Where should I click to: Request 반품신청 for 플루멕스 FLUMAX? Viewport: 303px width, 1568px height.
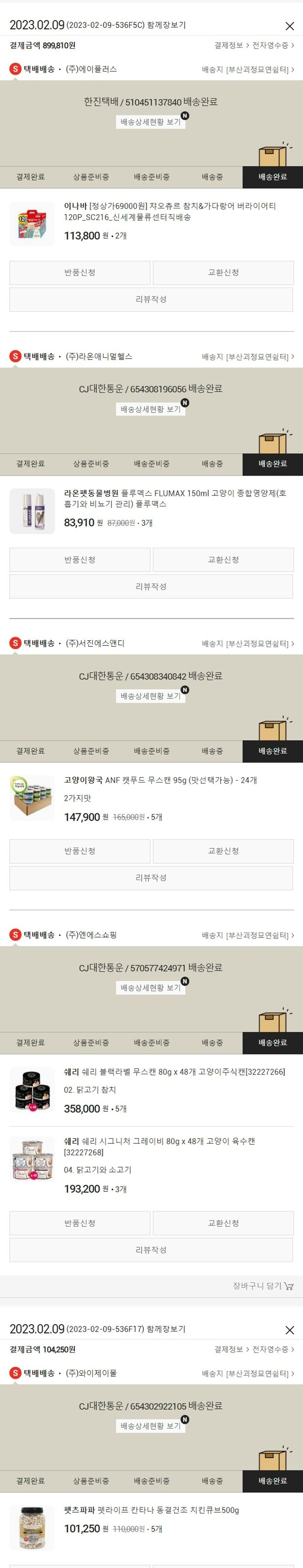(x=80, y=560)
